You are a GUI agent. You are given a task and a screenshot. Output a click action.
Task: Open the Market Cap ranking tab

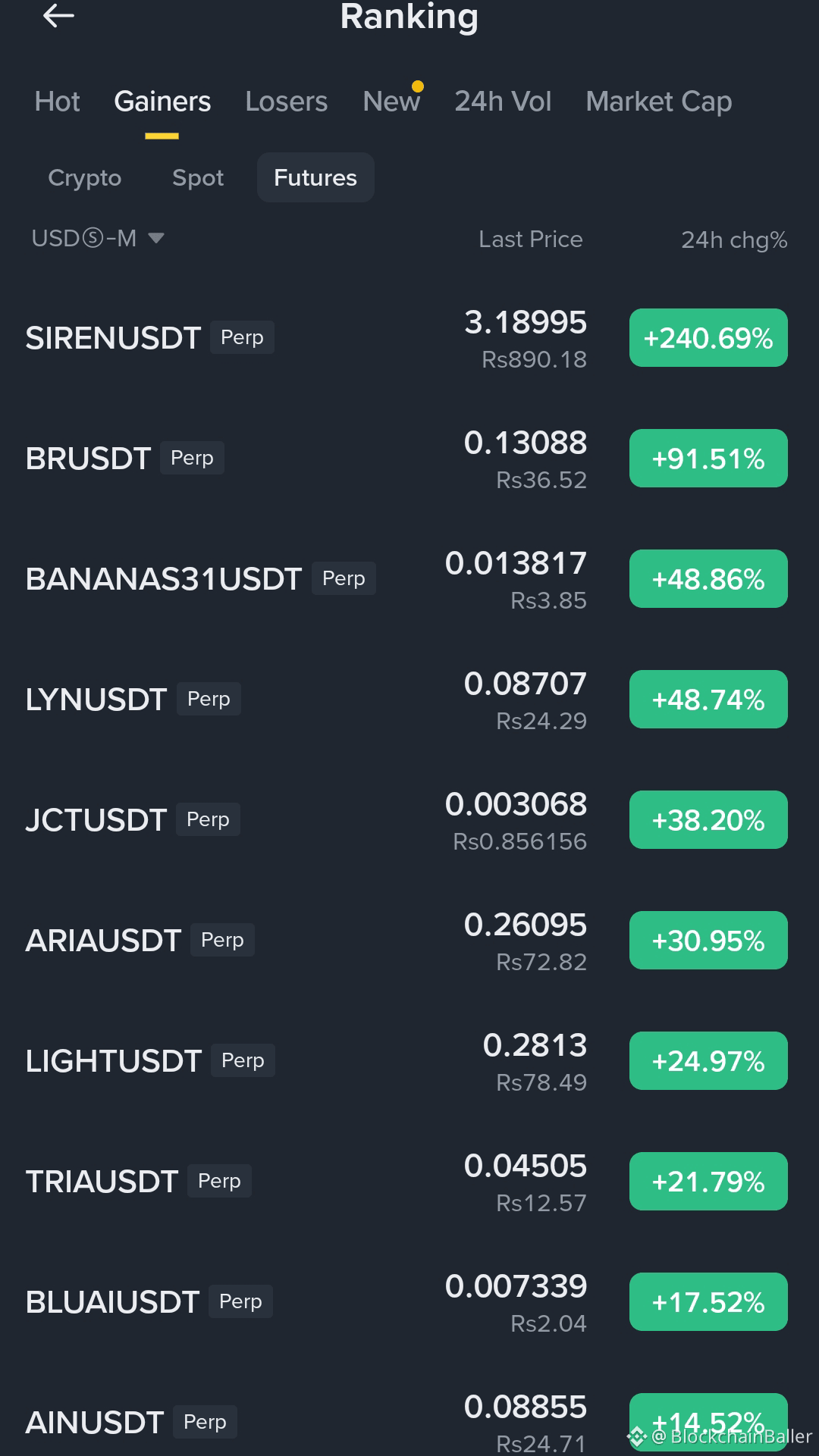pyautogui.click(x=657, y=101)
